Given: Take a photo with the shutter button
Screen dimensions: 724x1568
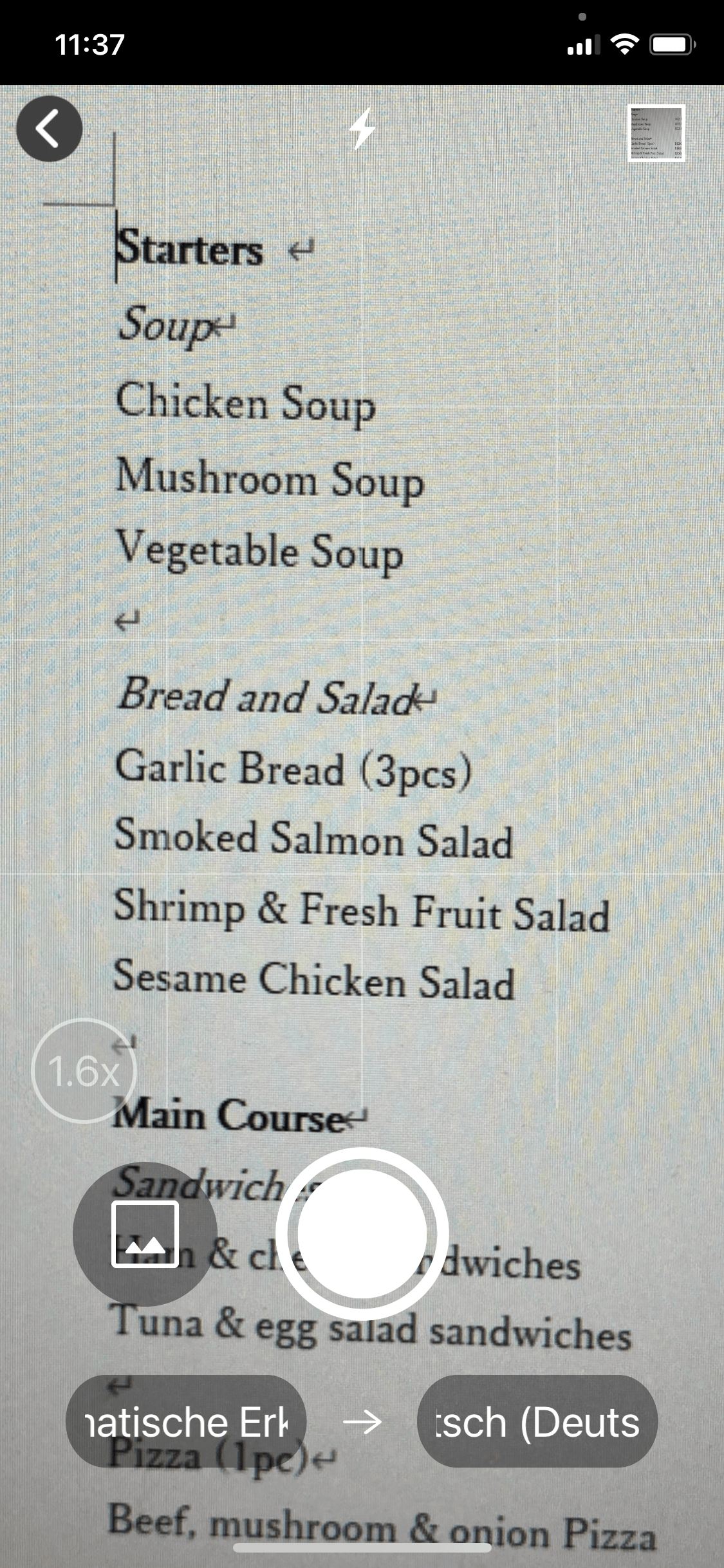Looking at the screenshot, I should point(362,1234).
